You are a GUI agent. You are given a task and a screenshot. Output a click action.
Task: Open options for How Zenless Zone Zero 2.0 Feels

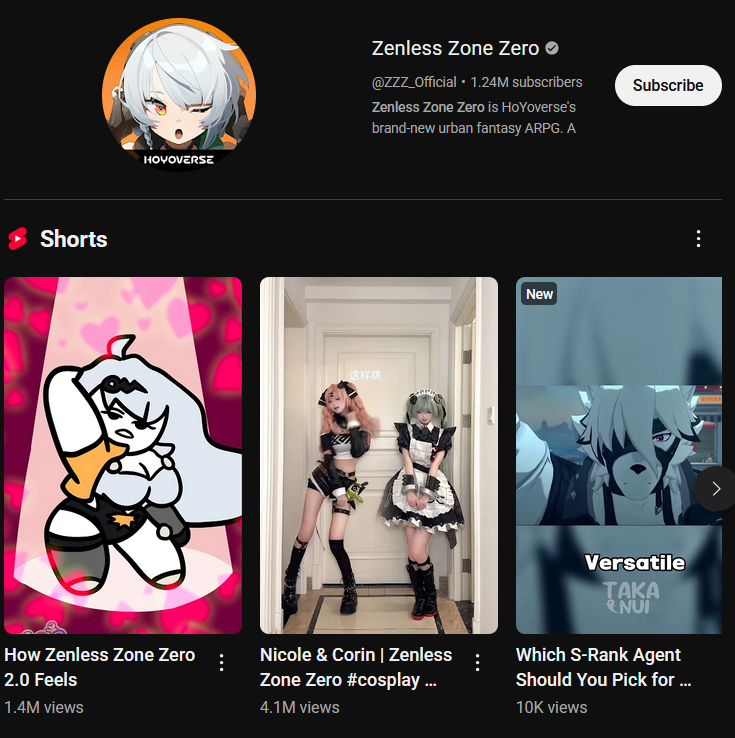click(x=222, y=662)
